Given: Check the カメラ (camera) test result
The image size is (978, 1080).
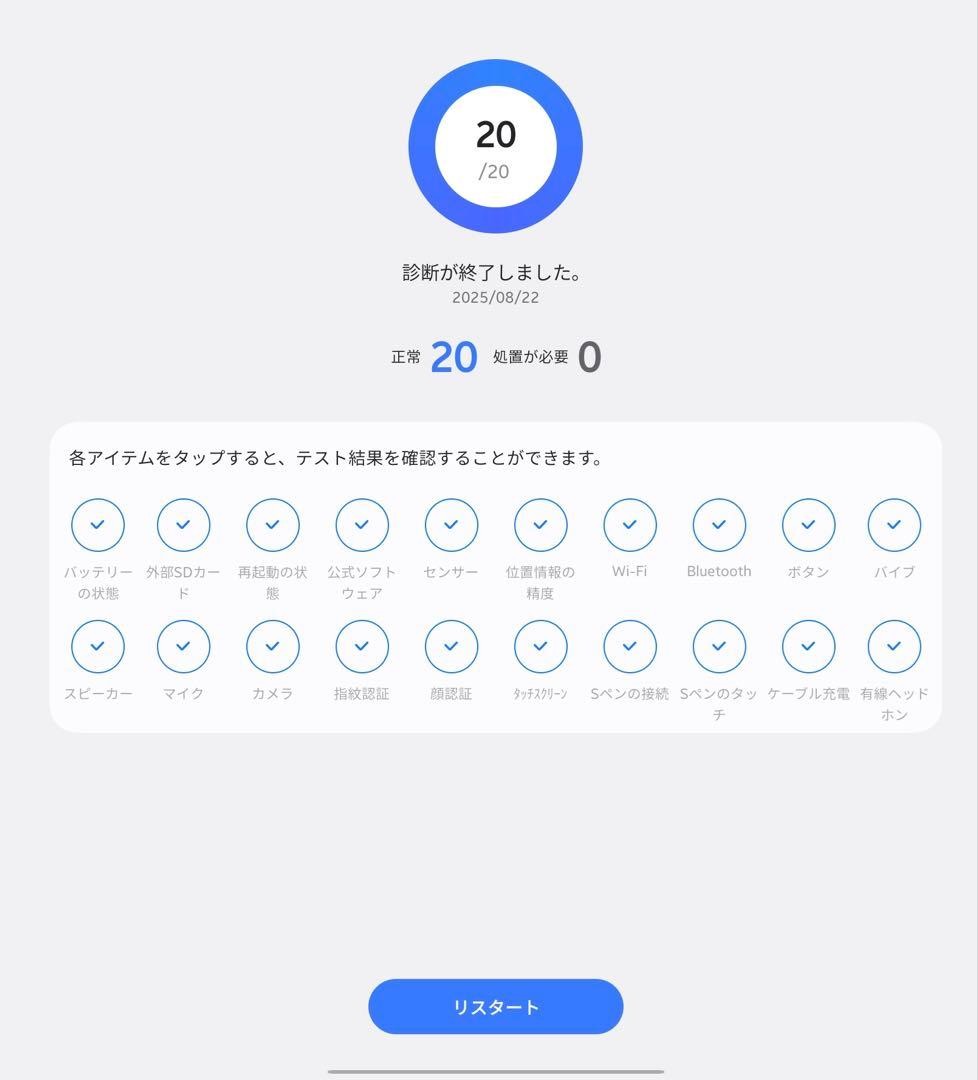Looking at the screenshot, I should 273,647.
